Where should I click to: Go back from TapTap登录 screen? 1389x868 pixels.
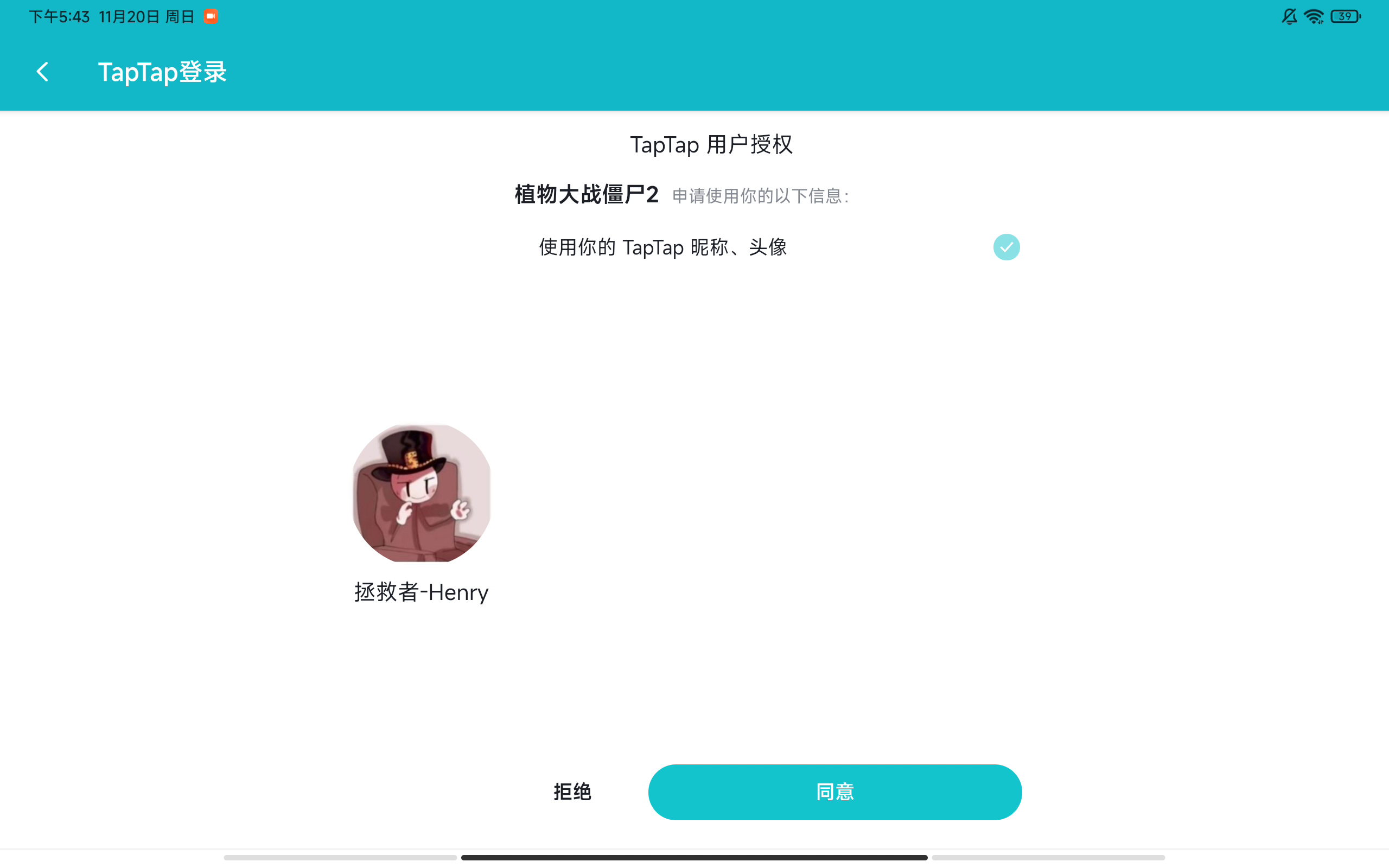pos(42,72)
